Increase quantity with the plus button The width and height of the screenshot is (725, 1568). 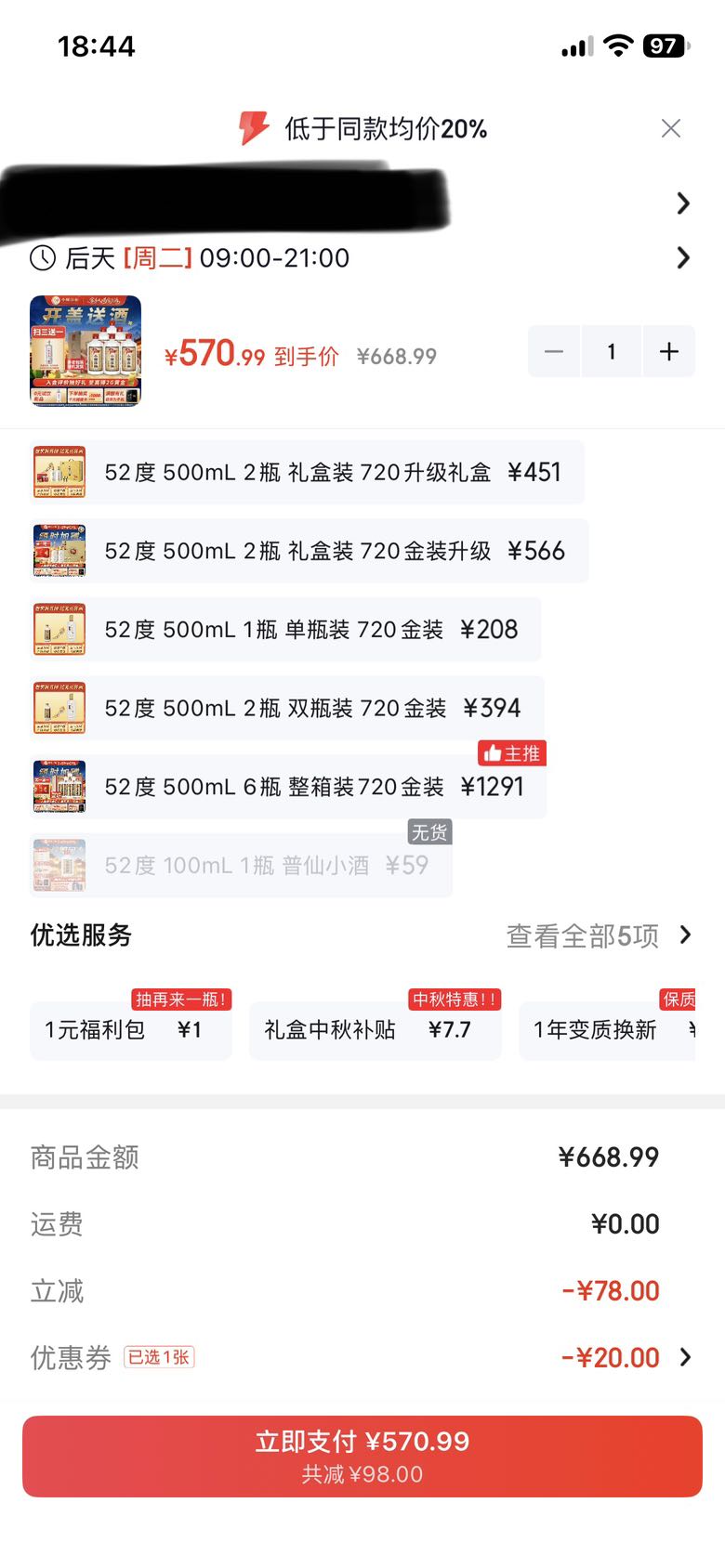tap(669, 351)
